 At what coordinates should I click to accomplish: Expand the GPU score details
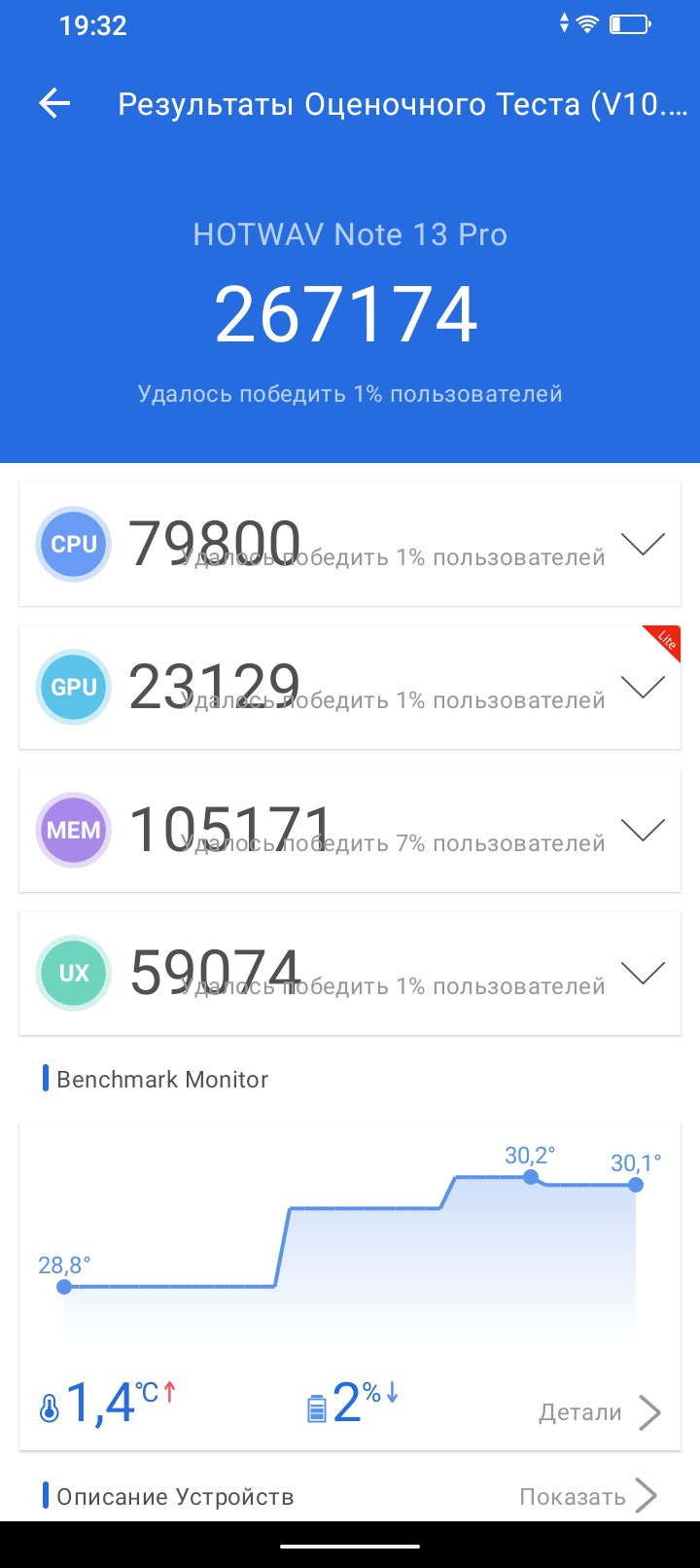click(x=643, y=687)
